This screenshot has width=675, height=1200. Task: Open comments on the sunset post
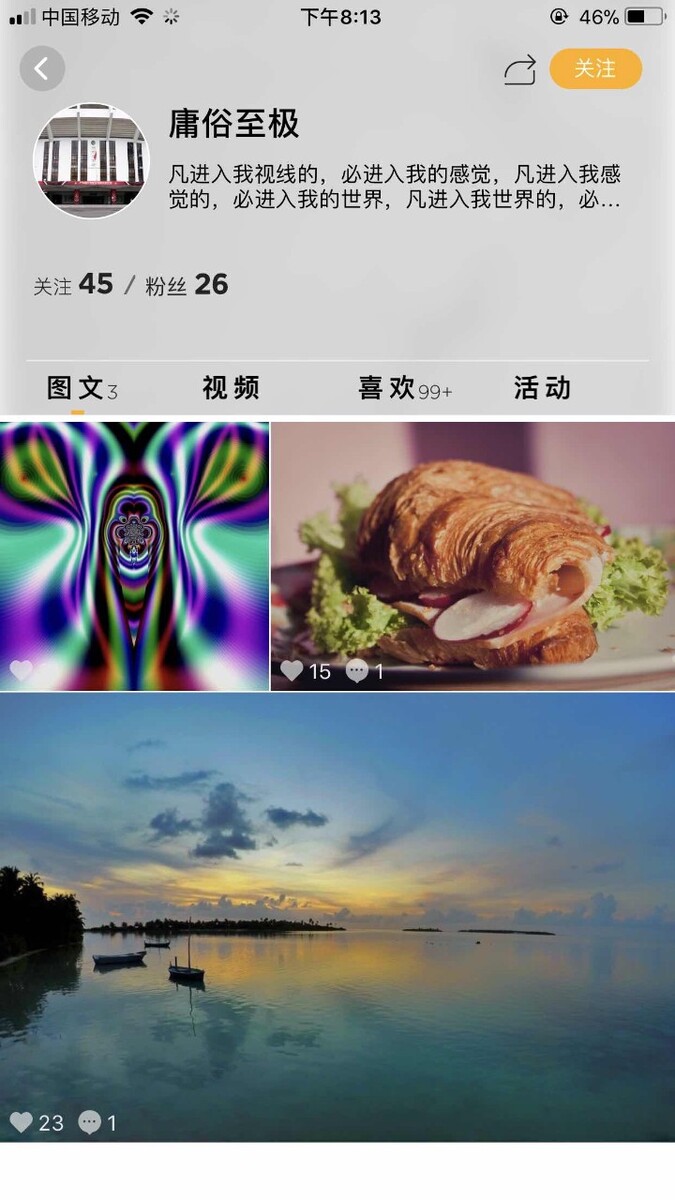coord(90,1123)
